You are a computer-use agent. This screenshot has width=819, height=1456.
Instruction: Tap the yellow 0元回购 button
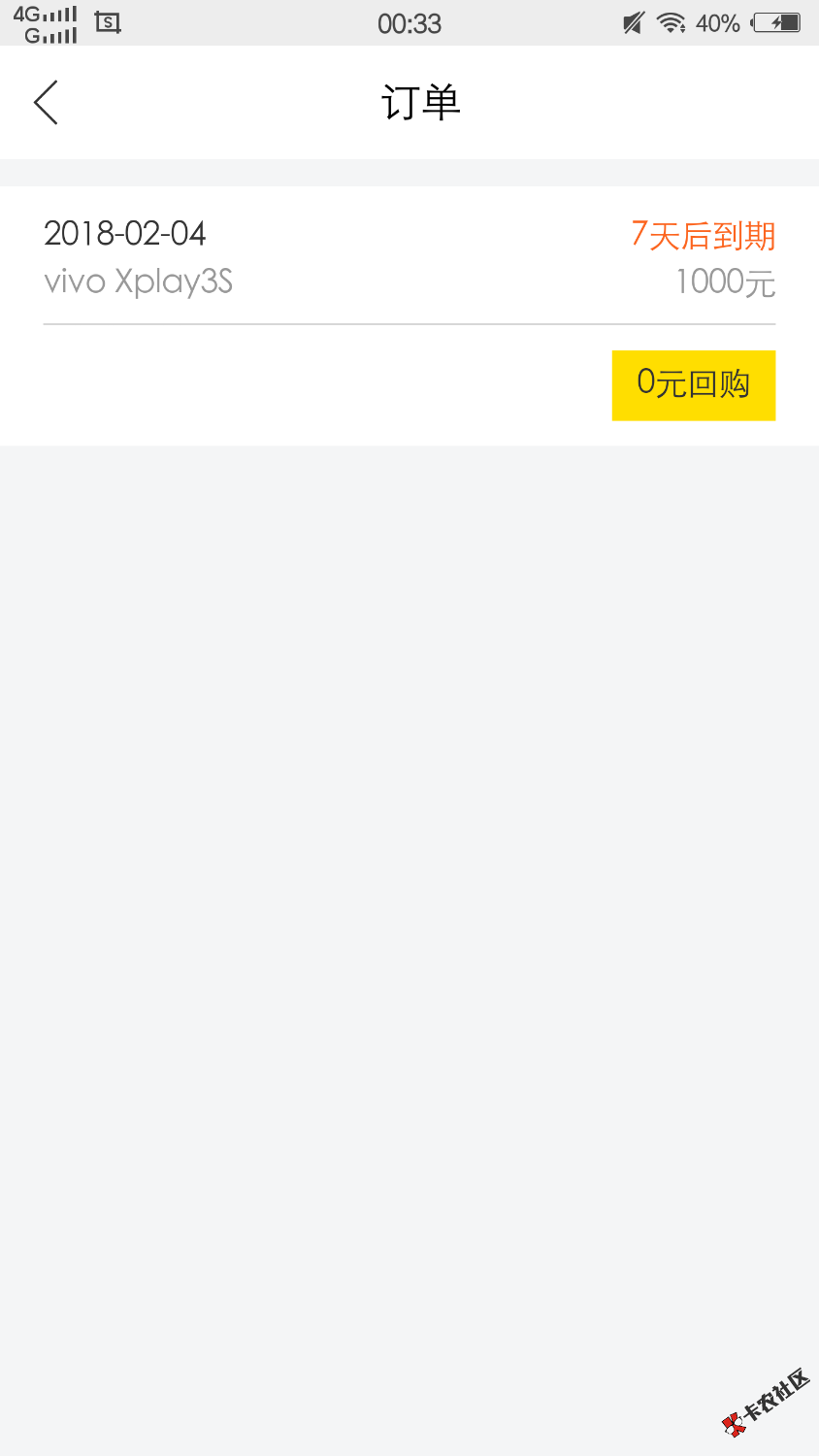(x=693, y=385)
